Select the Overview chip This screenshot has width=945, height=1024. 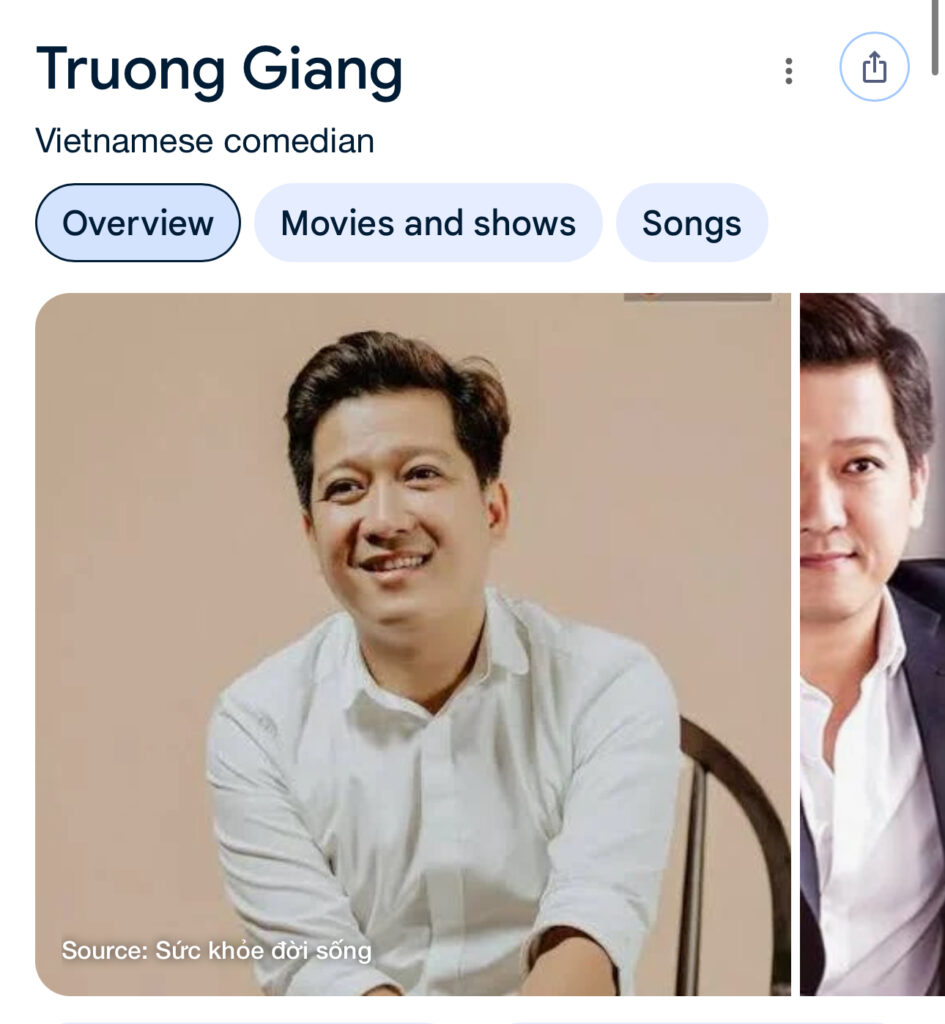point(138,223)
